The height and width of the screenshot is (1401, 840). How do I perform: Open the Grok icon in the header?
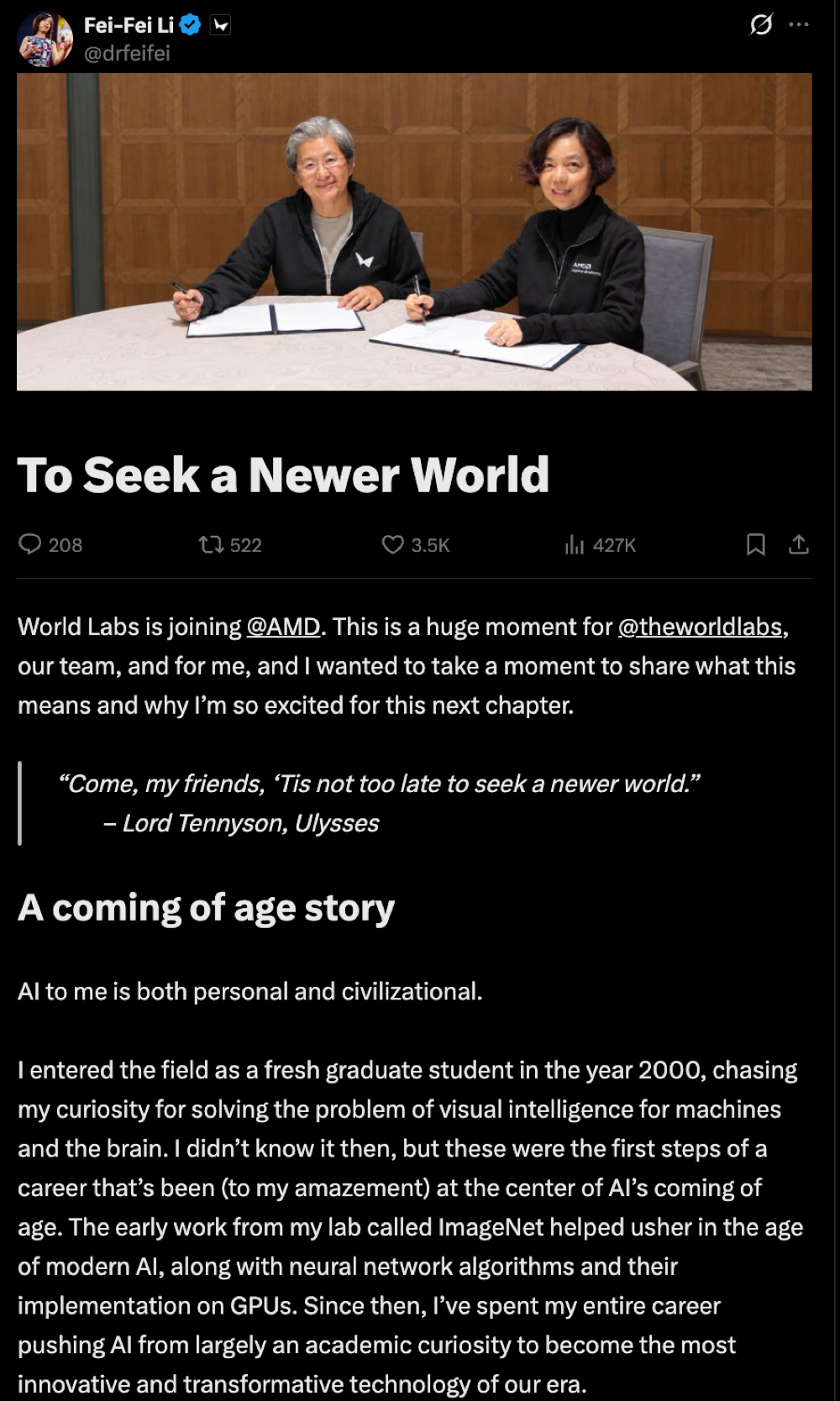[x=760, y=25]
